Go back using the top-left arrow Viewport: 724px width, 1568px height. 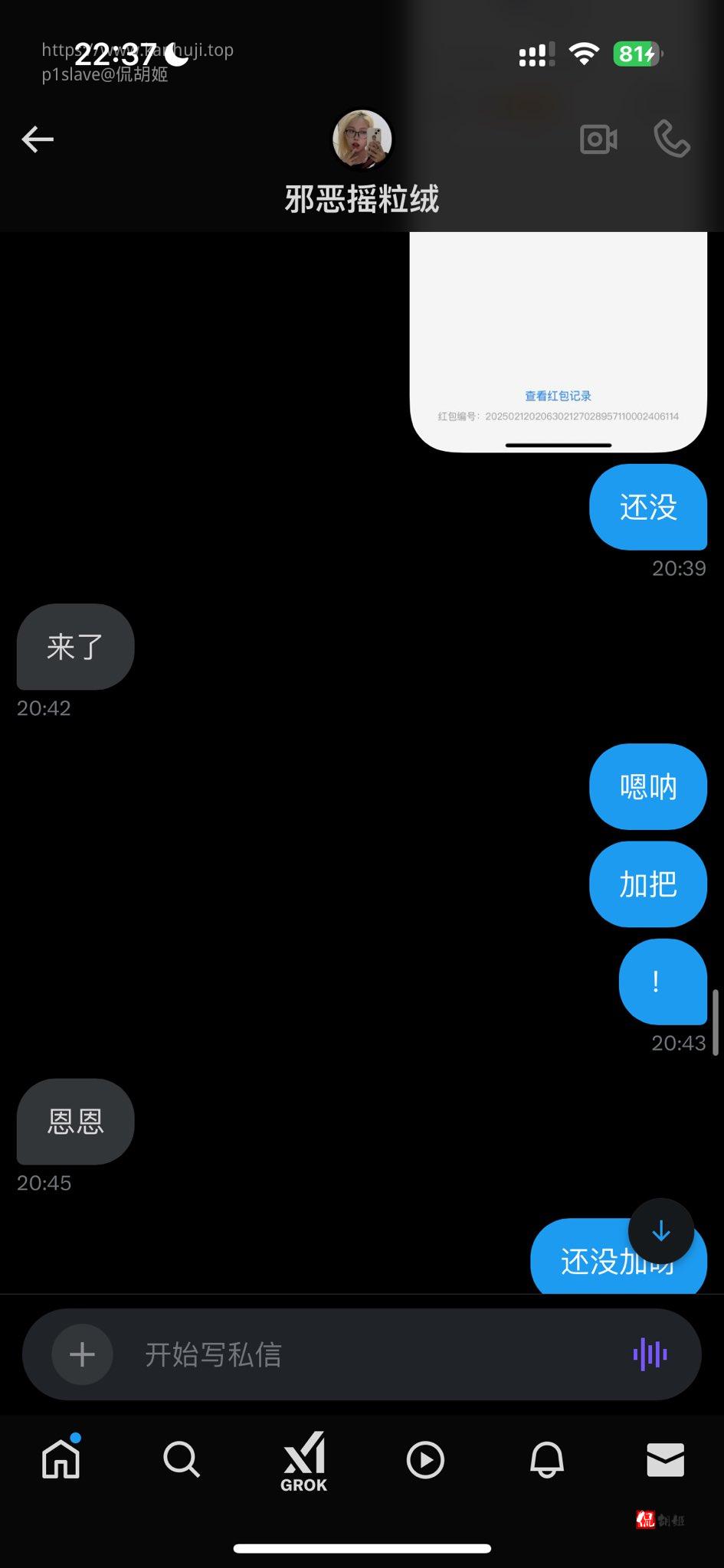click(x=38, y=139)
